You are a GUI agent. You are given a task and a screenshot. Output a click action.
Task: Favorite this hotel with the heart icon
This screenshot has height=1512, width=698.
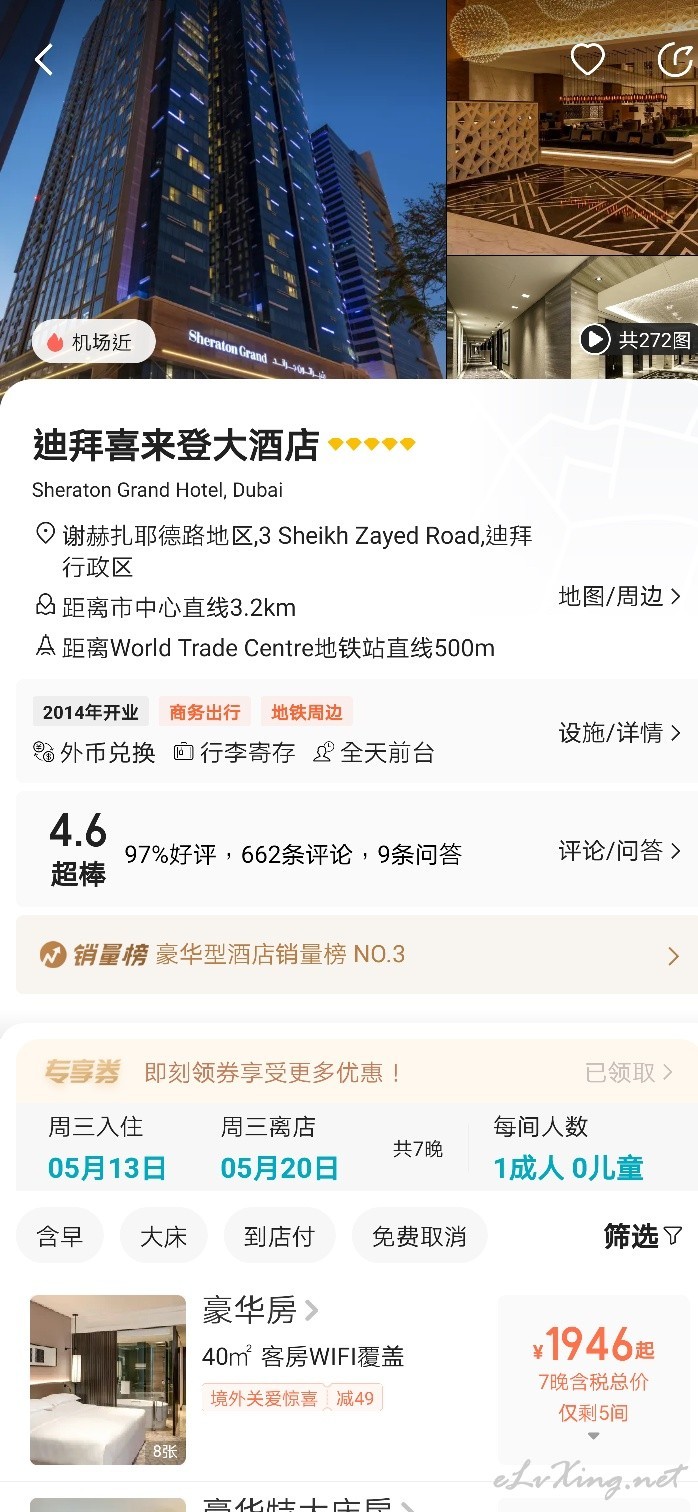click(x=587, y=59)
